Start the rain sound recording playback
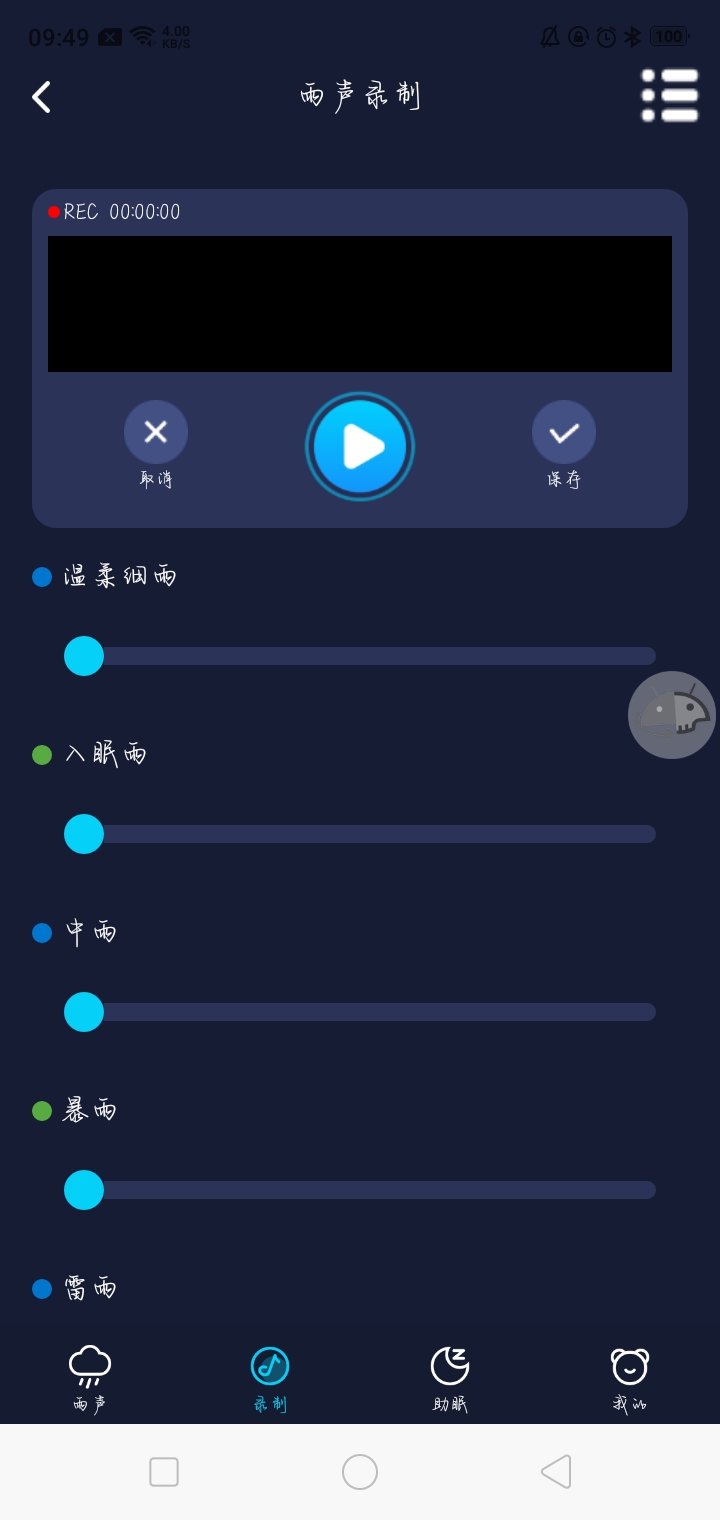The width and height of the screenshot is (720, 1520). pos(360,447)
